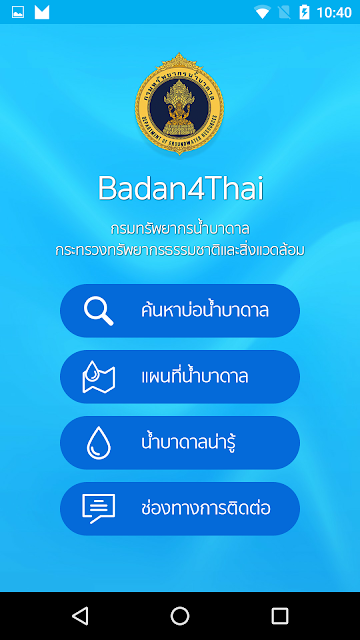
Task: Open ช่องทางการติดต่อ contact channels
Action: tap(180, 509)
